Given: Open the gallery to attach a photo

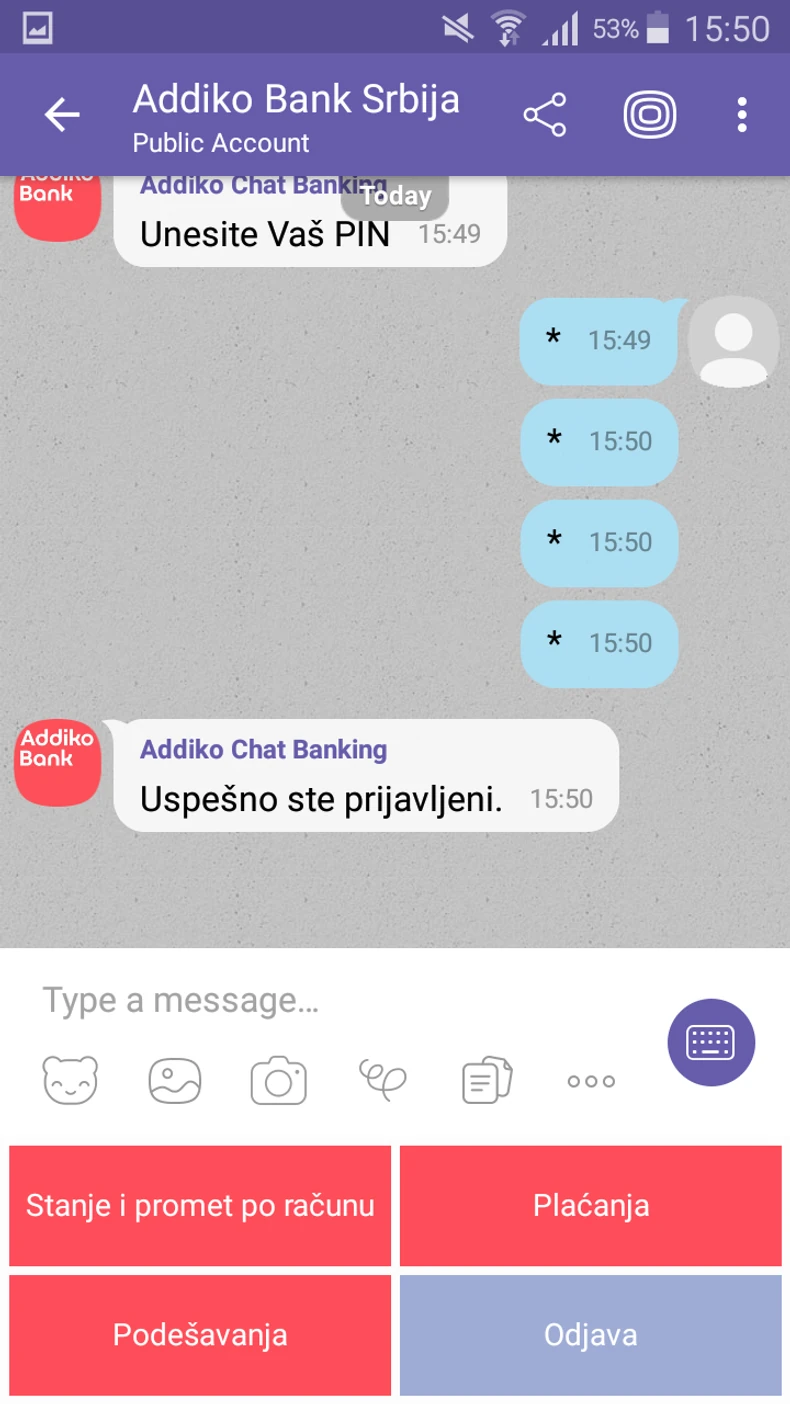Looking at the screenshot, I should pyautogui.click(x=175, y=1080).
